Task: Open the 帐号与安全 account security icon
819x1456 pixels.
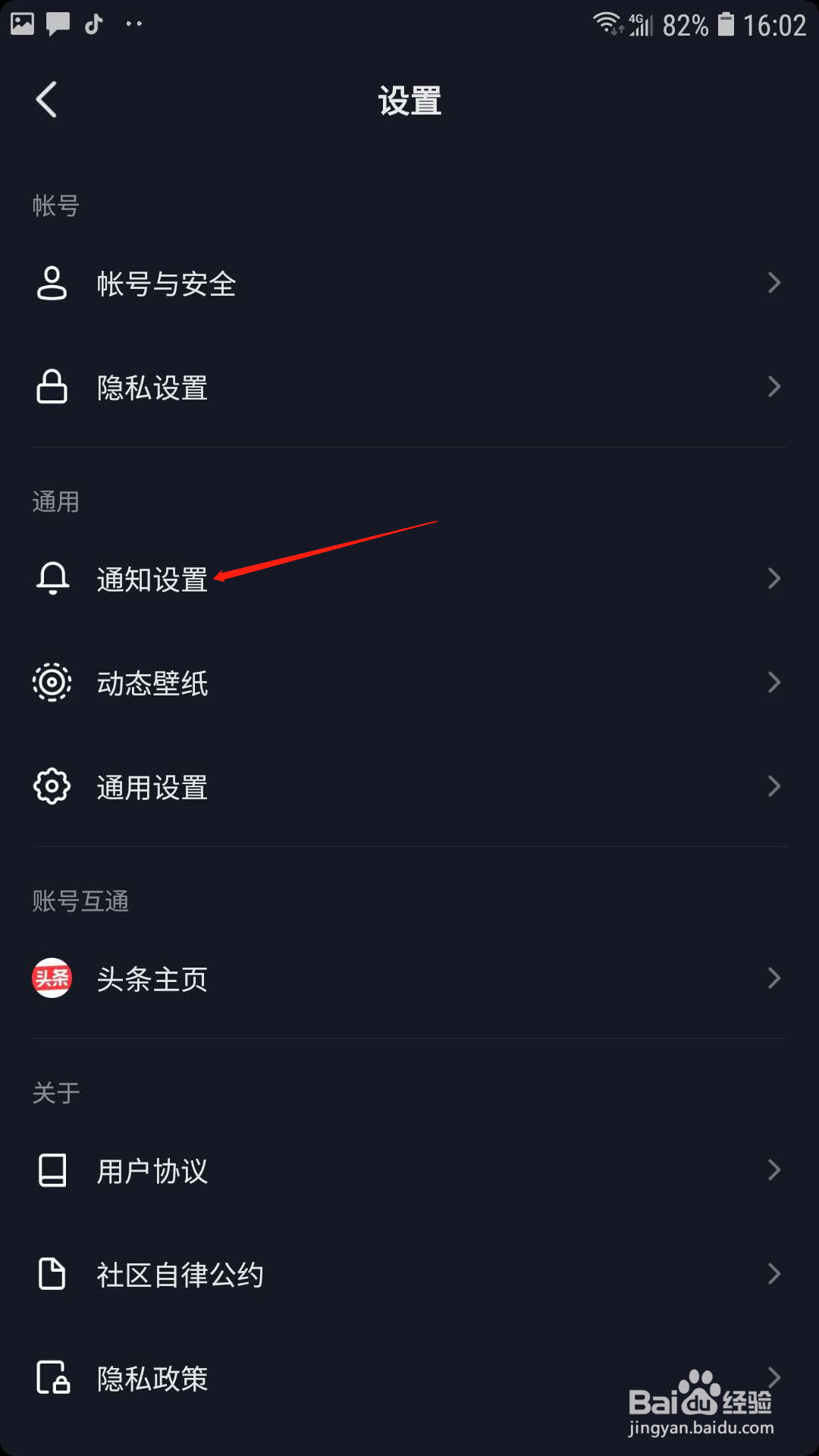Action: tap(52, 284)
